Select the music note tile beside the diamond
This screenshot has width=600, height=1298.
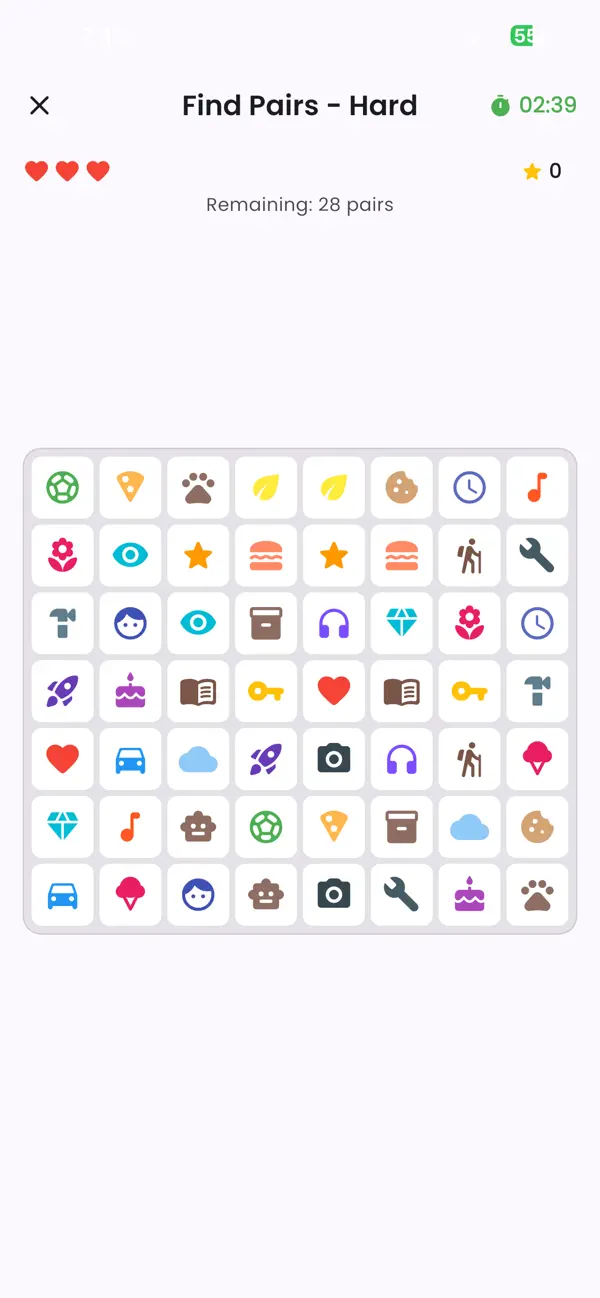click(x=130, y=827)
